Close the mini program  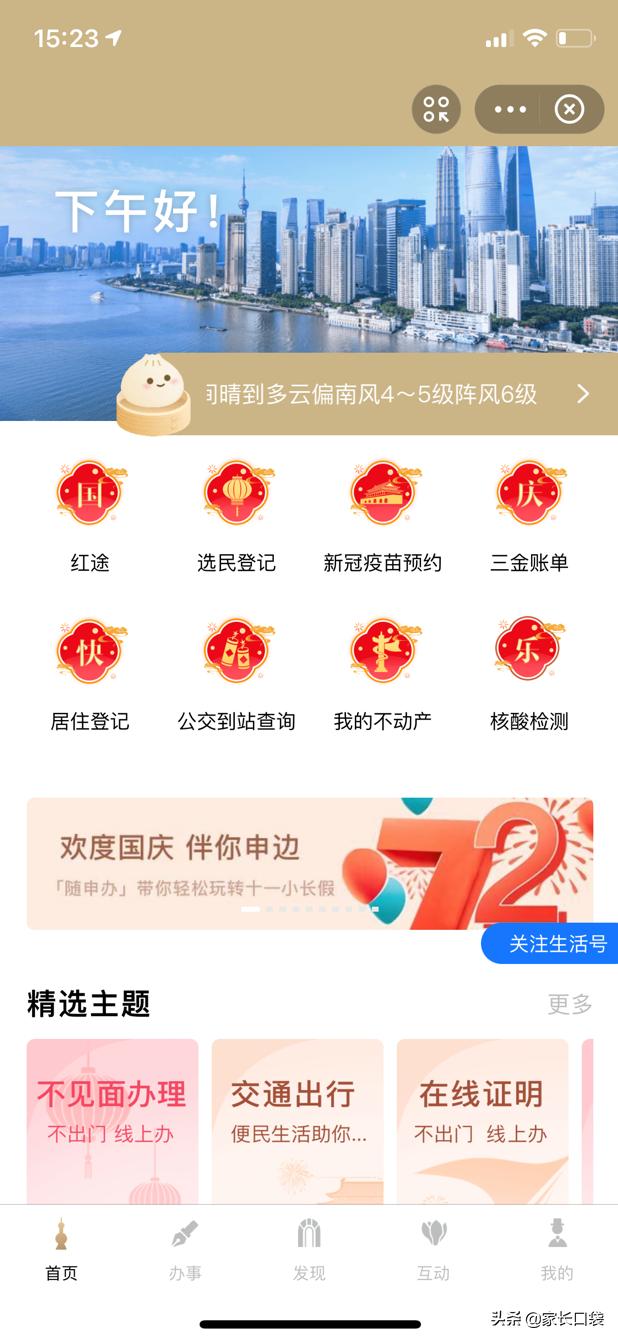pyautogui.click(x=569, y=109)
